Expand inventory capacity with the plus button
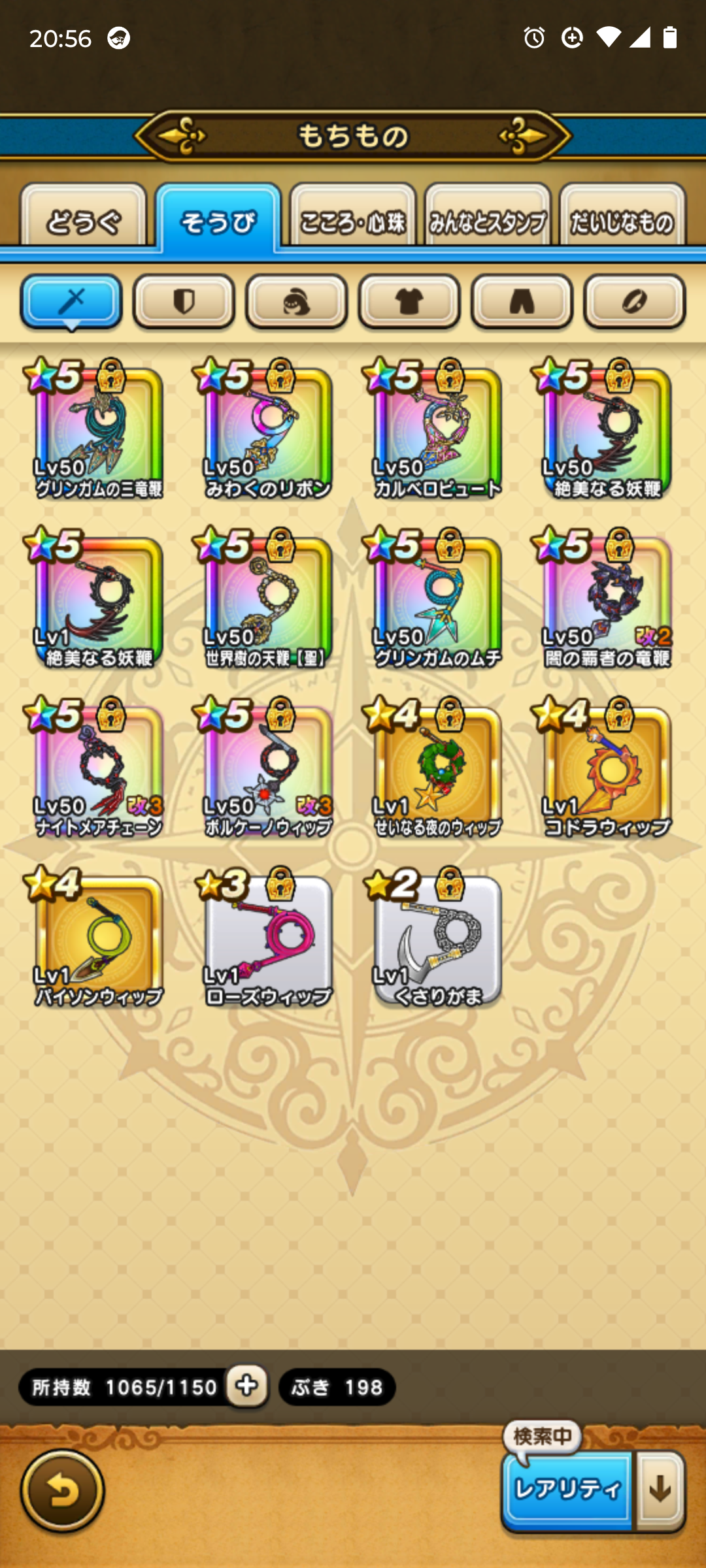This screenshot has height=1568, width=706. 247,1385
